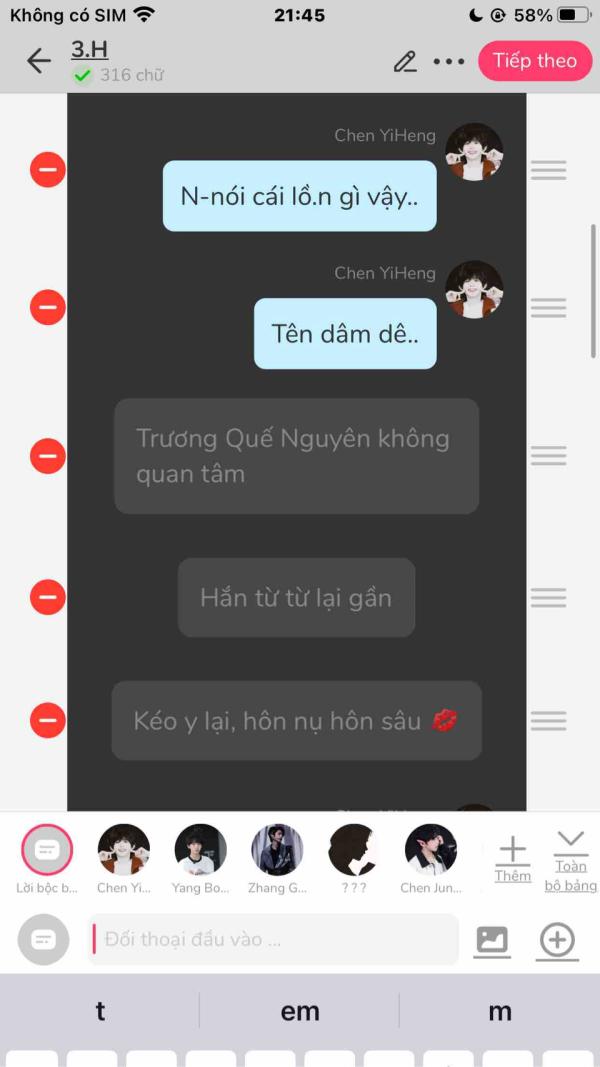The image size is (600, 1067).
Task: Pick the keyboard suggestion "em"
Action: pos(300,1011)
